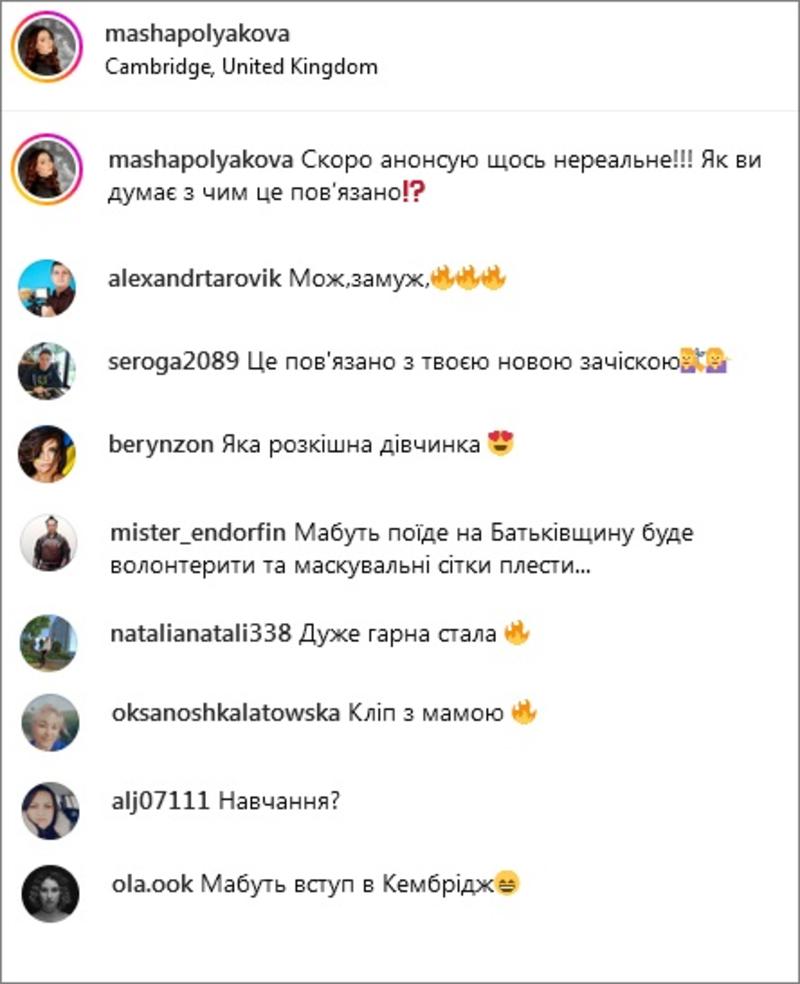Go to mister_endorfin's profile via username
Viewport: 800px width, 984px height.
[198, 531]
